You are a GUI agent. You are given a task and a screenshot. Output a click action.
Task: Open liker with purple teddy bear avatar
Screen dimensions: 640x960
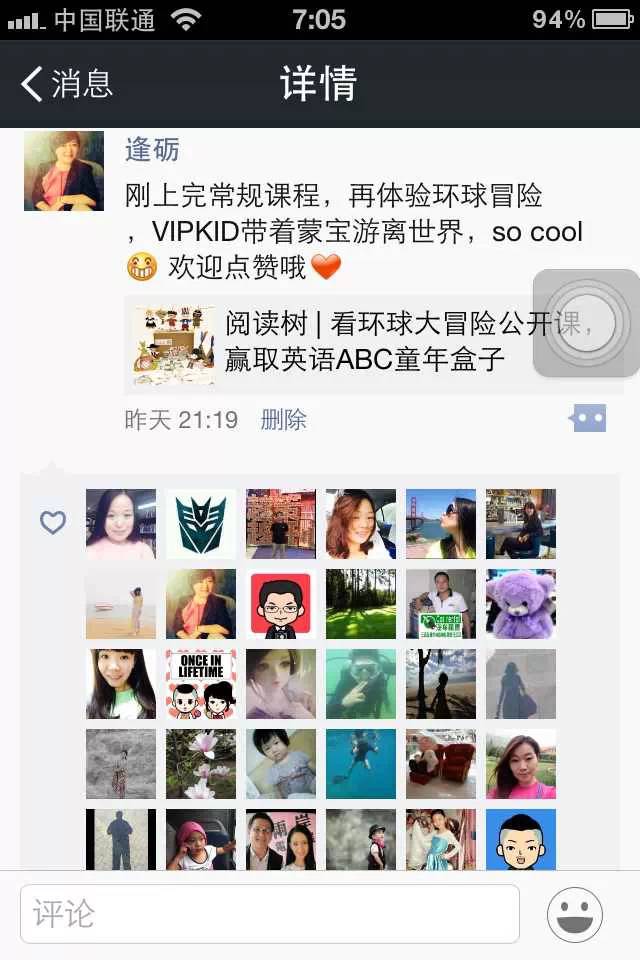pos(521,604)
